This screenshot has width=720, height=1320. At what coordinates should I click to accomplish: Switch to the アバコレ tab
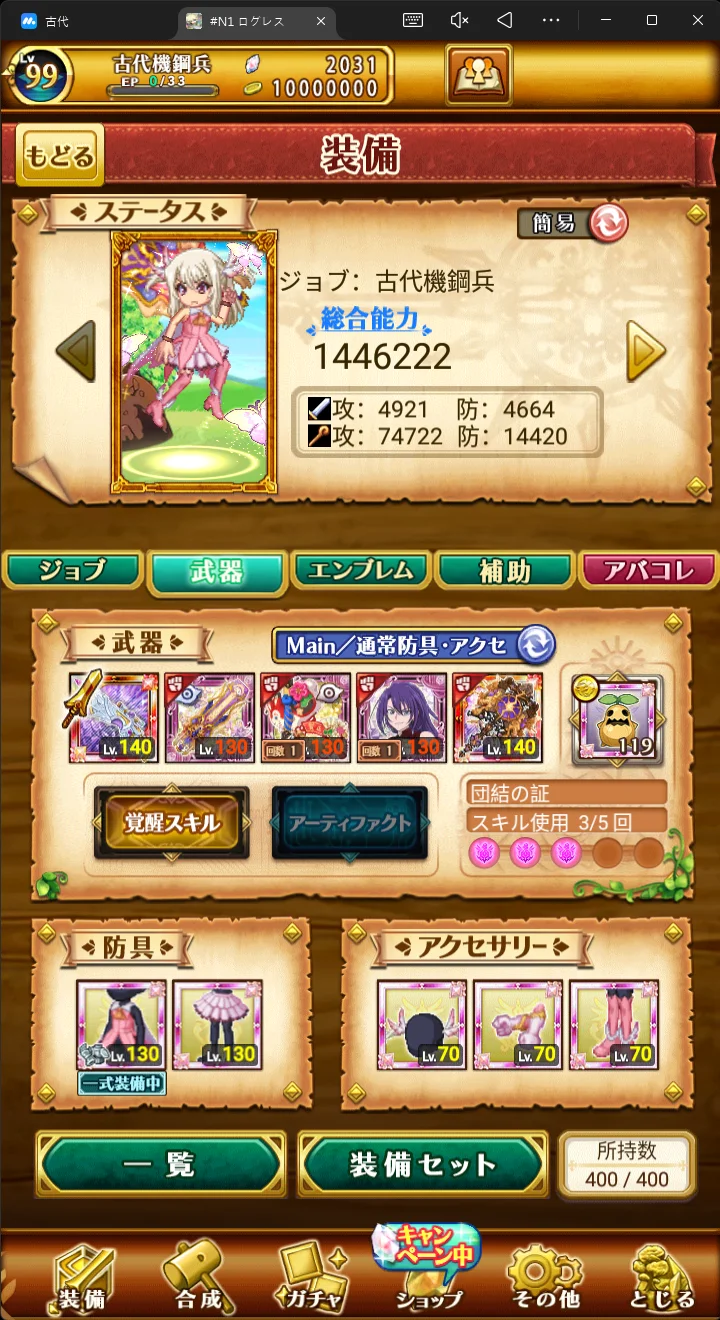[x=649, y=570]
